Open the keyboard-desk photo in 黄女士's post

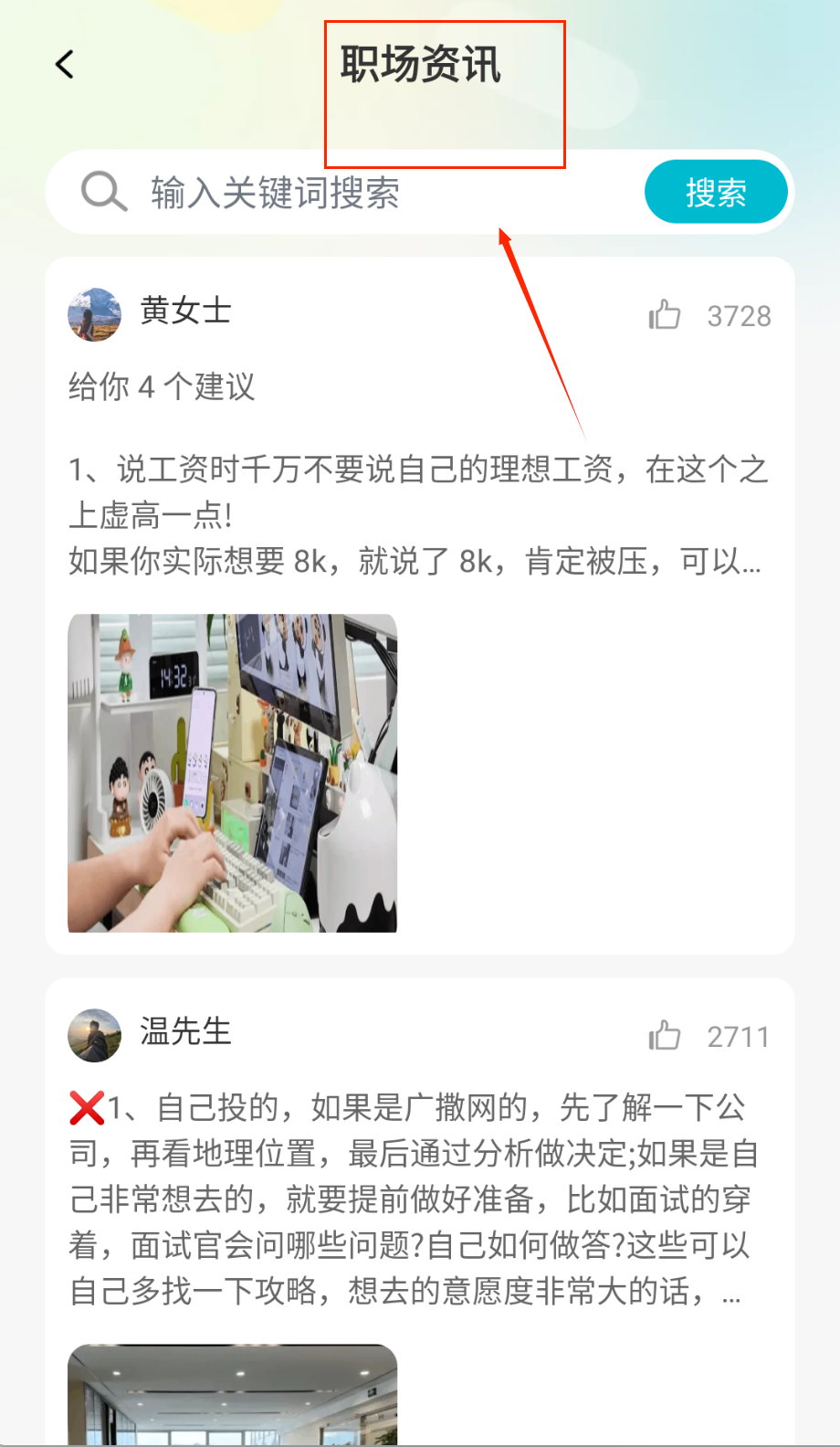click(233, 772)
